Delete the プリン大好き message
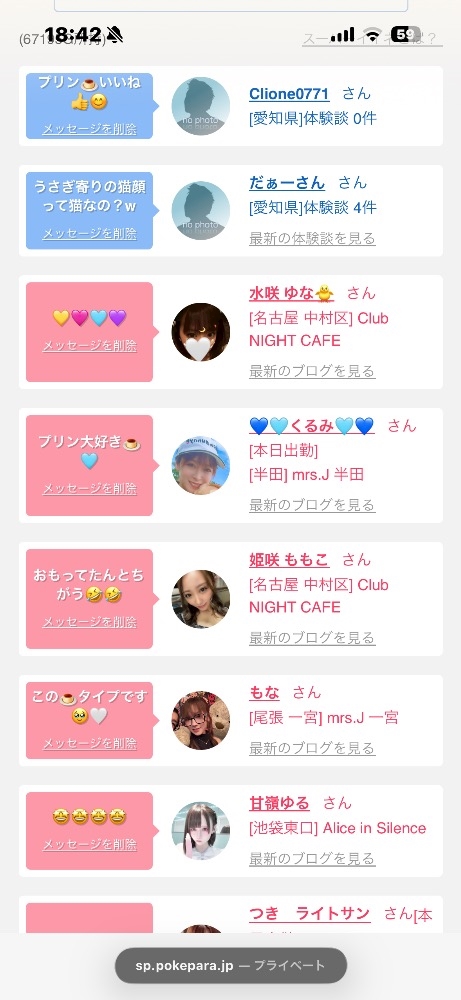461x1000 pixels. (x=89, y=489)
